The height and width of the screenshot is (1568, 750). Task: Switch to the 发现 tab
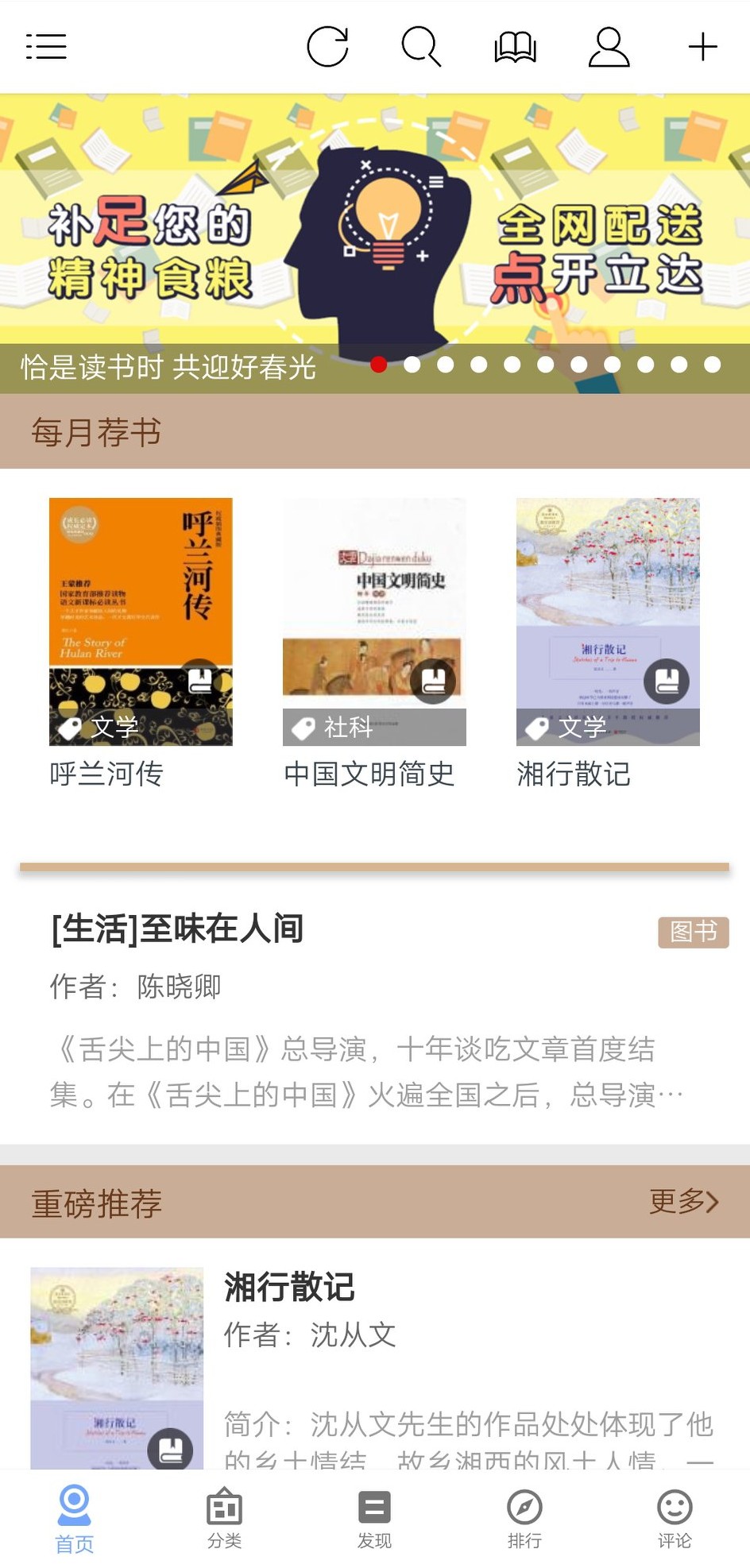click(x=374, y=1520)
